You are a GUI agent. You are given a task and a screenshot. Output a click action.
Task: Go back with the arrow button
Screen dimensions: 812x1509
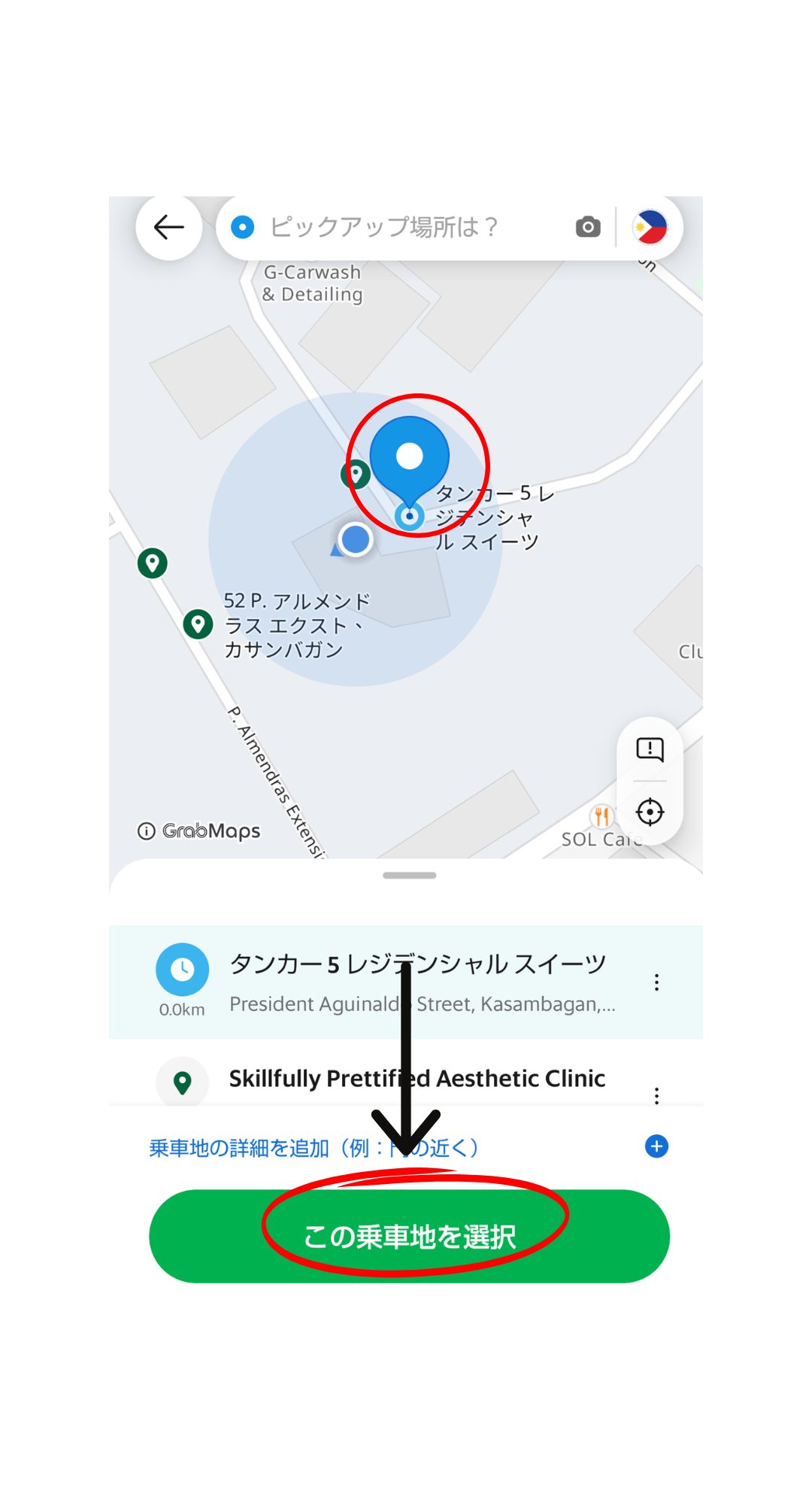[x=168, y=227]
